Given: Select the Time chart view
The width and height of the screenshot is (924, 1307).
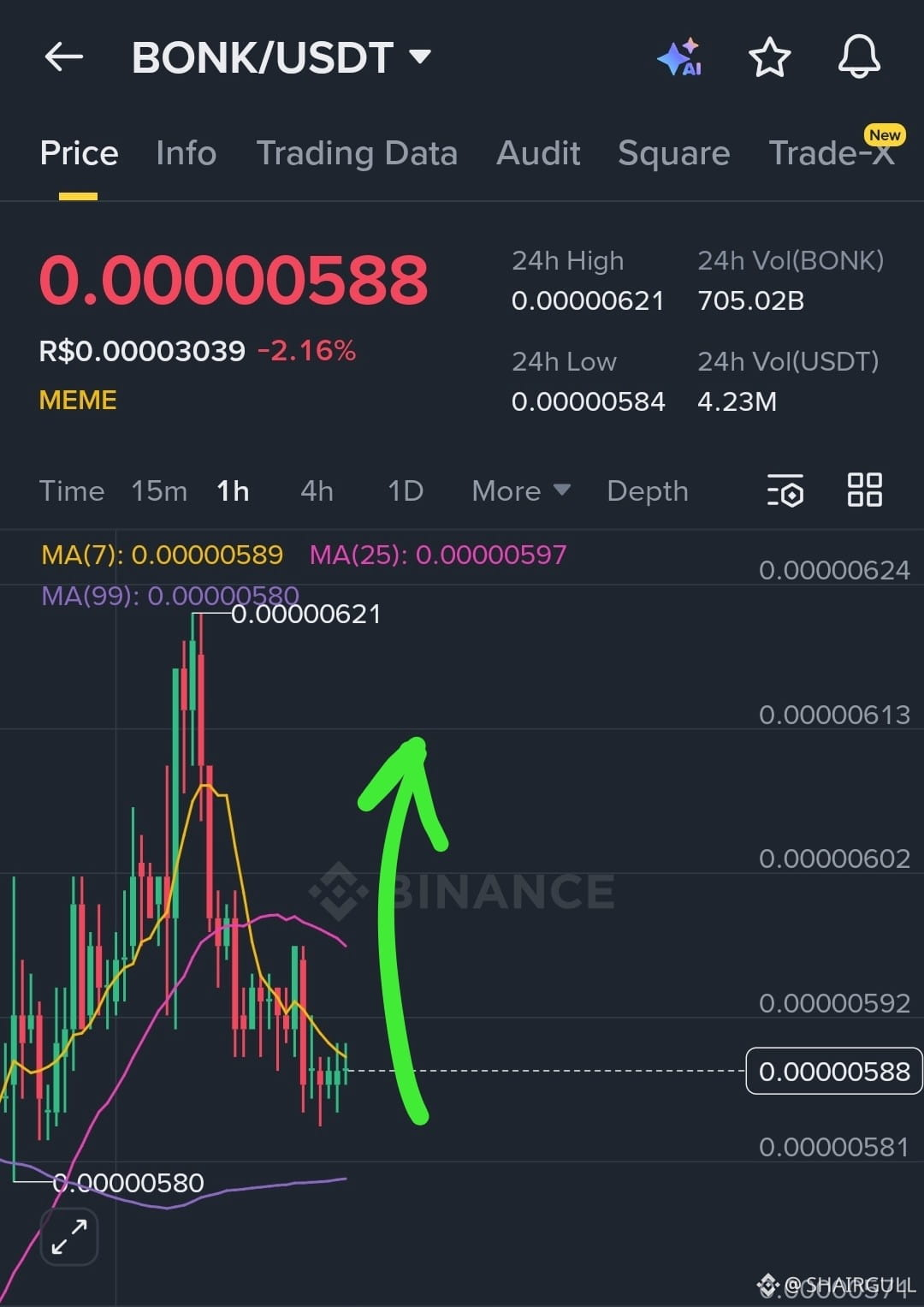Looking at the screenshot, I should (x=72, y=491).
